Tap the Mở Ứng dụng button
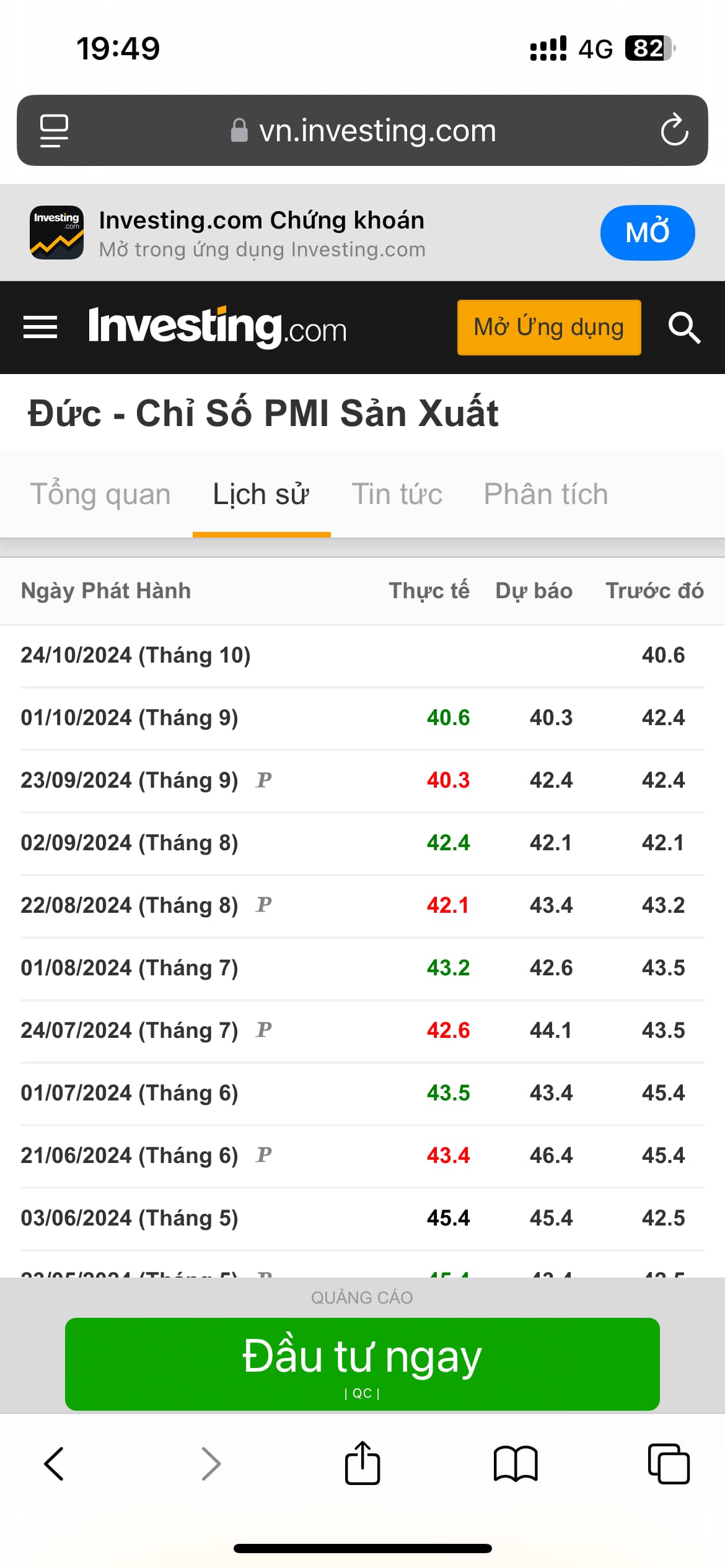The width and height of the screenshot is (725, 1568). (548, 327)
